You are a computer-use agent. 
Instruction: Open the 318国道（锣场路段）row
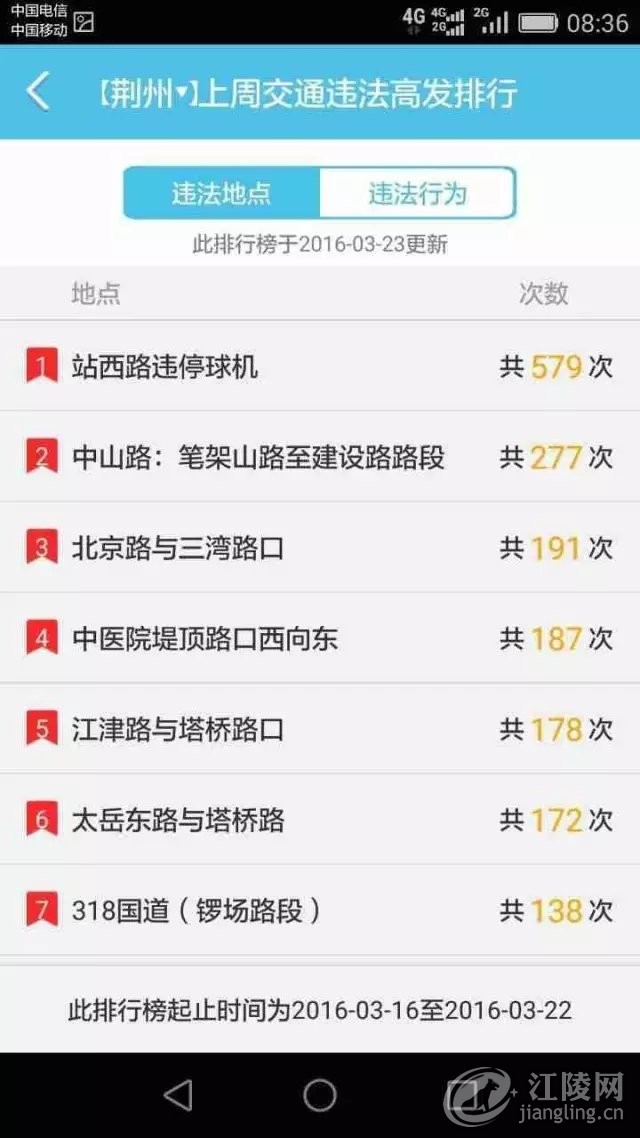320,911
